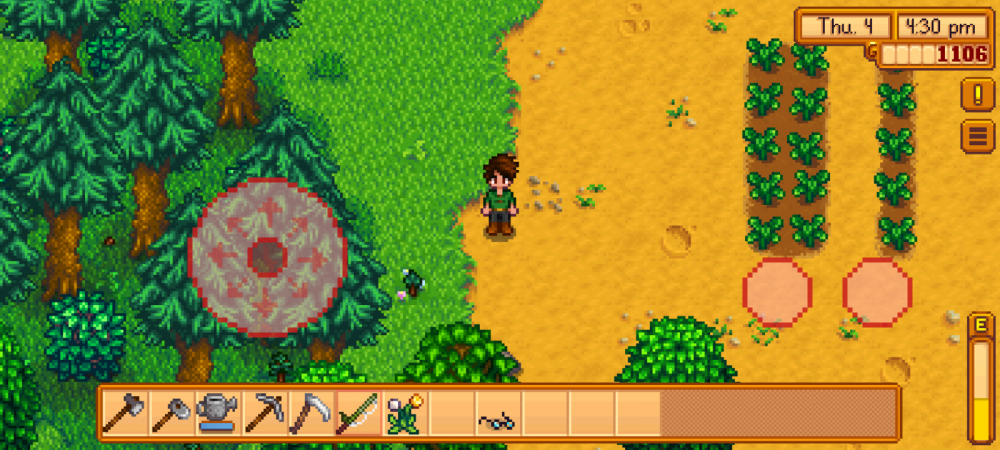Tap the virtual joystick center
The image size is (1000, 450).
click(x=267, y=257)
